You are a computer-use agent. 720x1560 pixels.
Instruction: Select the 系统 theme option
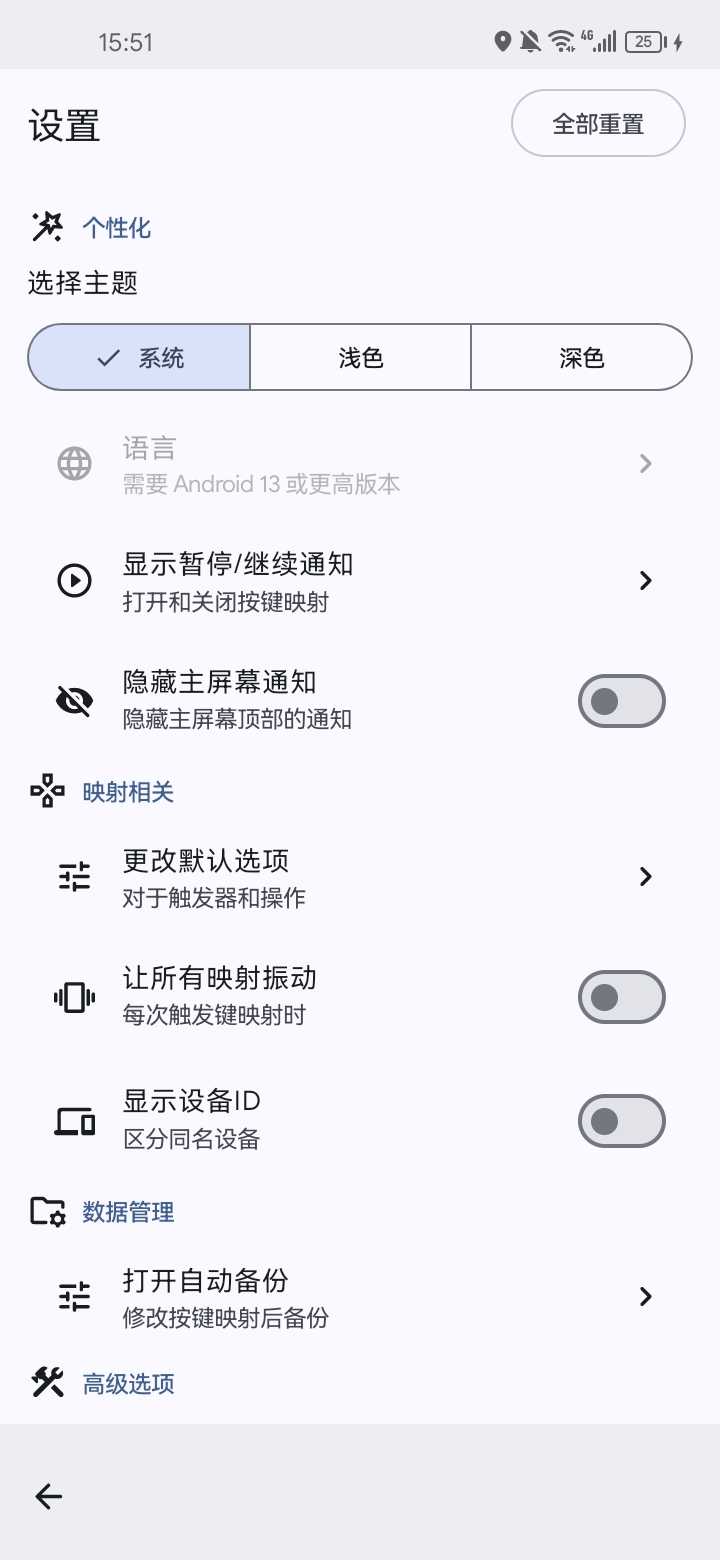(139, 357)
